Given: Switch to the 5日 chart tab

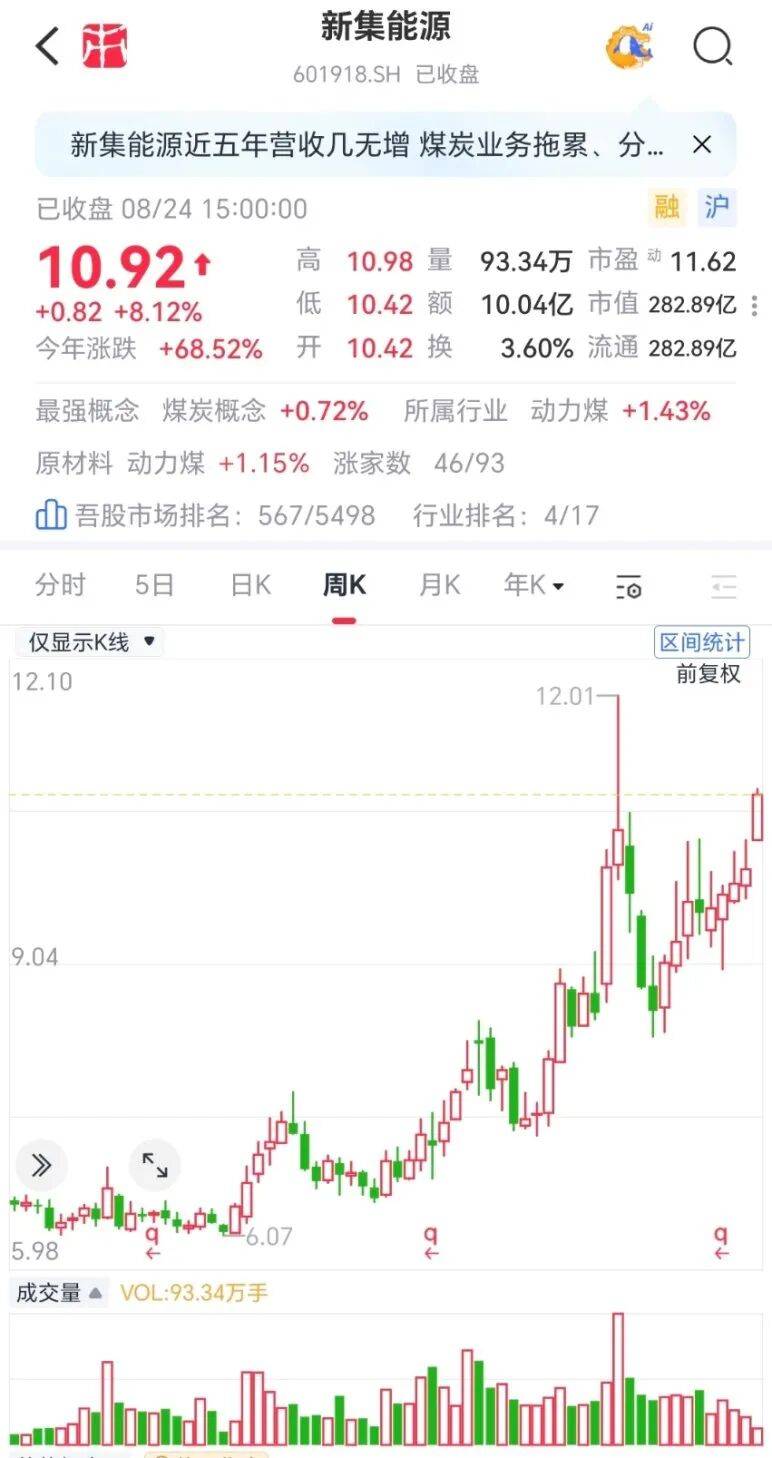Looking at the screenshot, I should point(154,585).
